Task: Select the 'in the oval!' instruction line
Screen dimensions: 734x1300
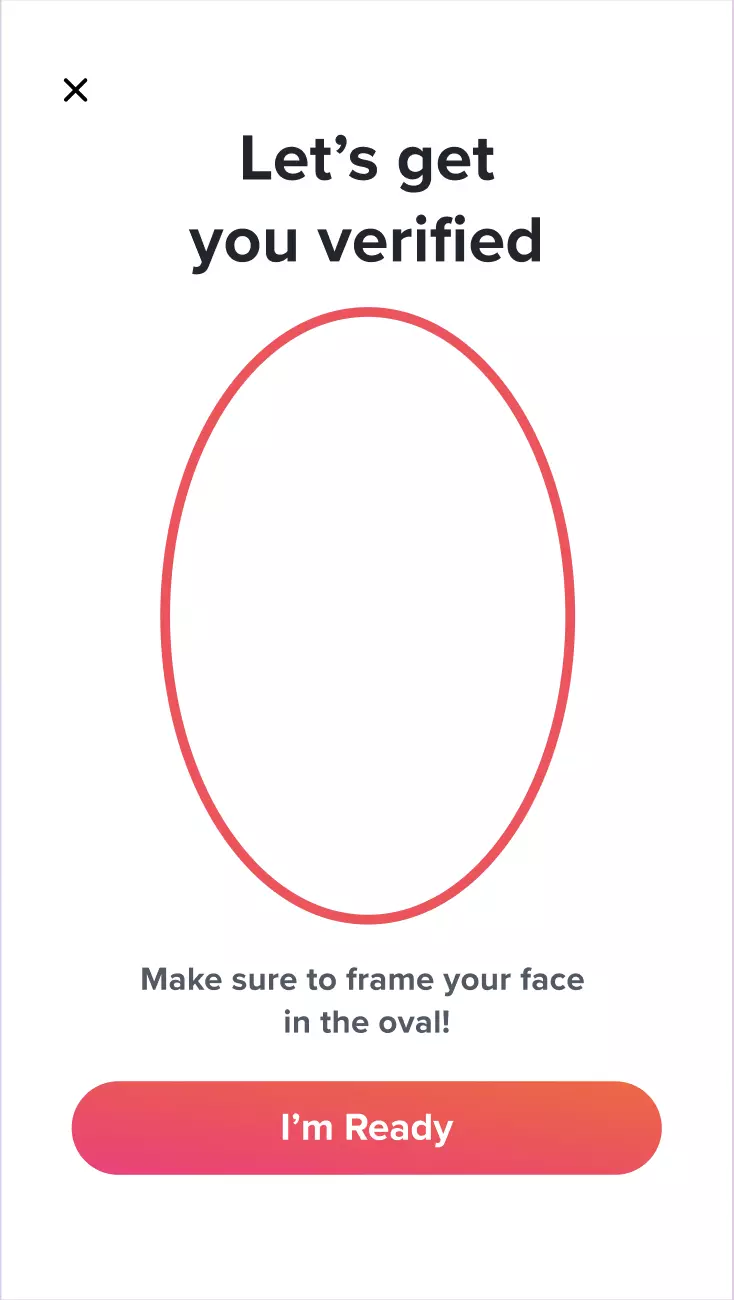Action: tap(368, 1022)
